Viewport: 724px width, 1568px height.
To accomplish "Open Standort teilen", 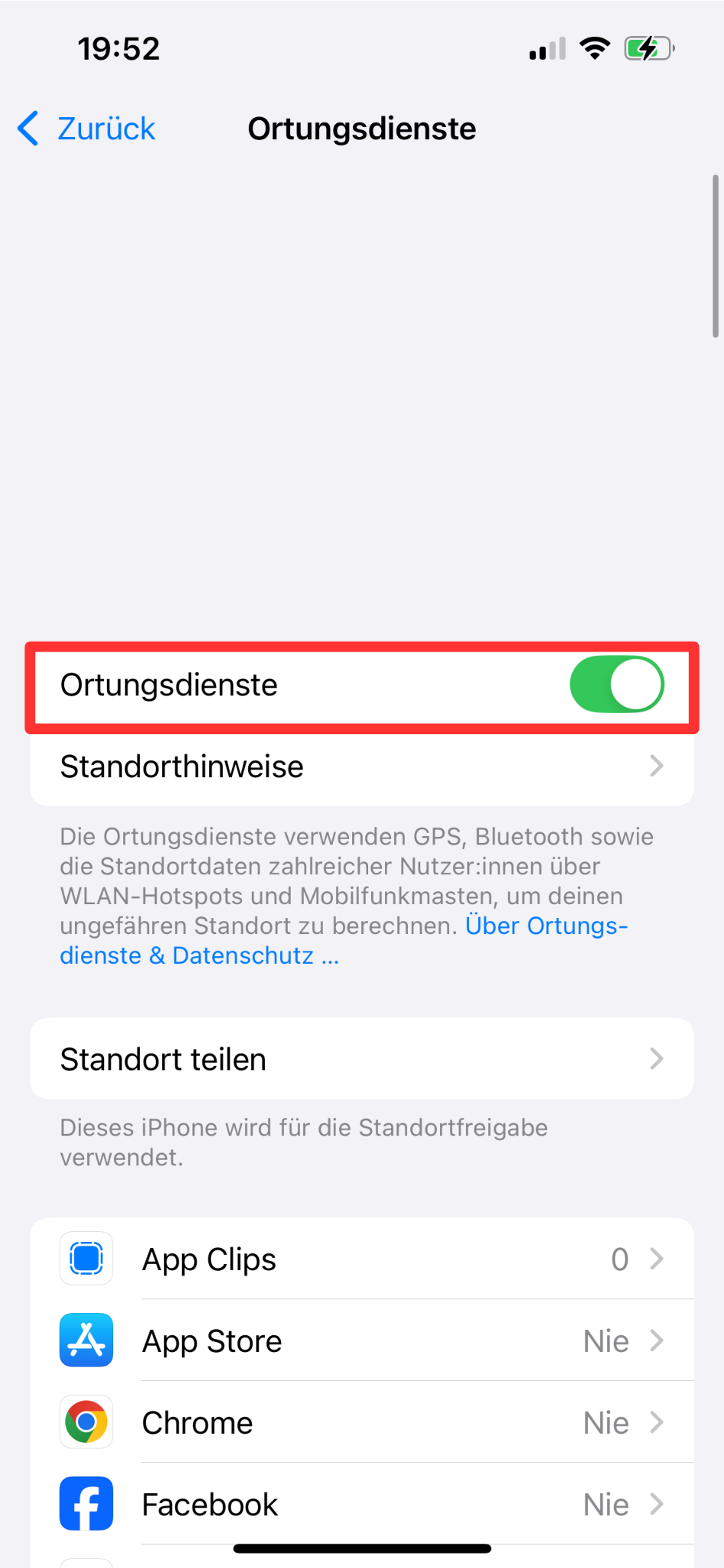I will pyautogui.click(x=362, y=1059).
